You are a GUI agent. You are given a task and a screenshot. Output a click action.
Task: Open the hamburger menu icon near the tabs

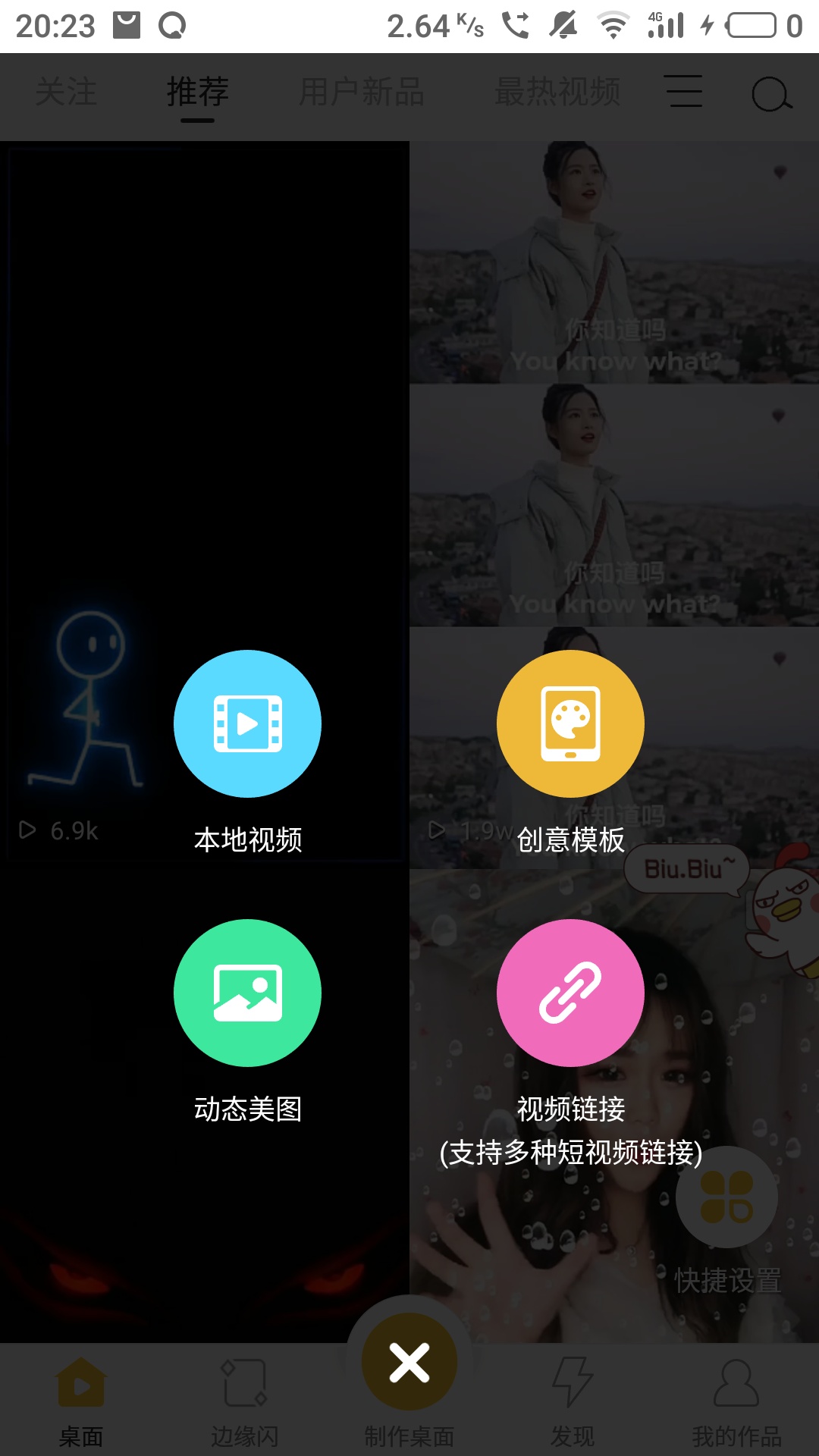point(682,91)
